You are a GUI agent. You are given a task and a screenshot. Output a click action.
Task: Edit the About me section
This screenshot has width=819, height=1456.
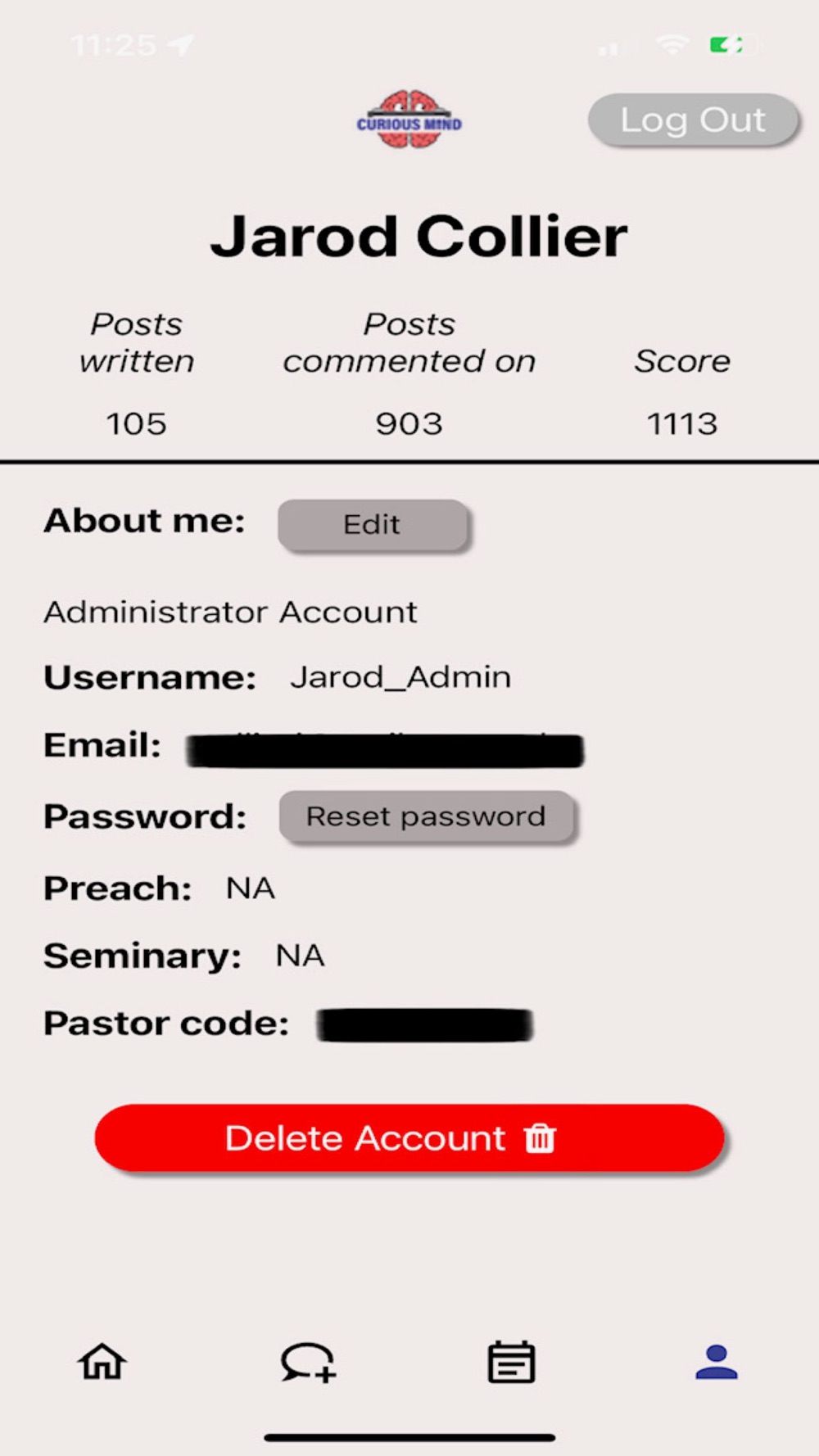(x=373, y=524)
